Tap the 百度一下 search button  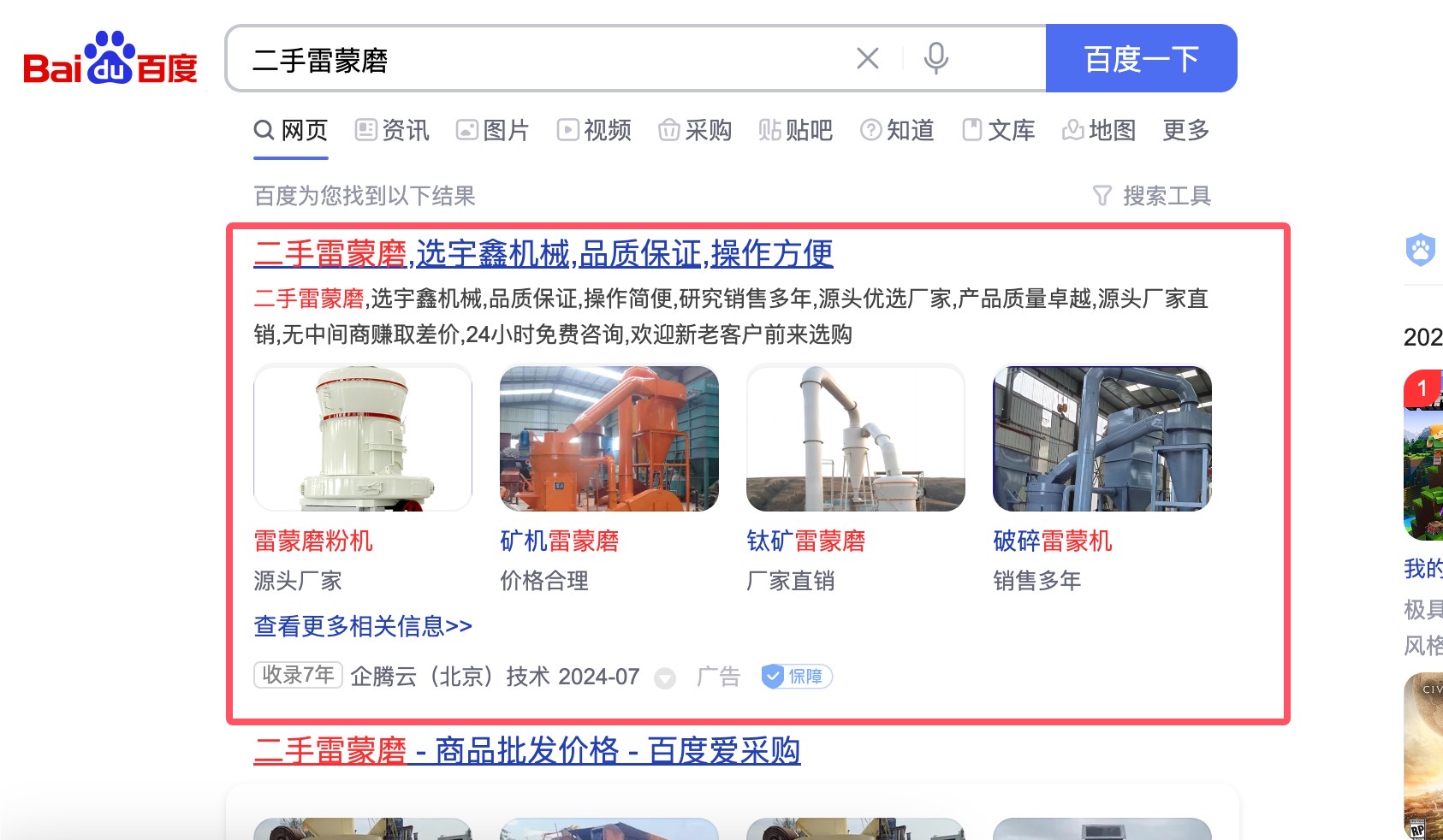(1141, 58)
